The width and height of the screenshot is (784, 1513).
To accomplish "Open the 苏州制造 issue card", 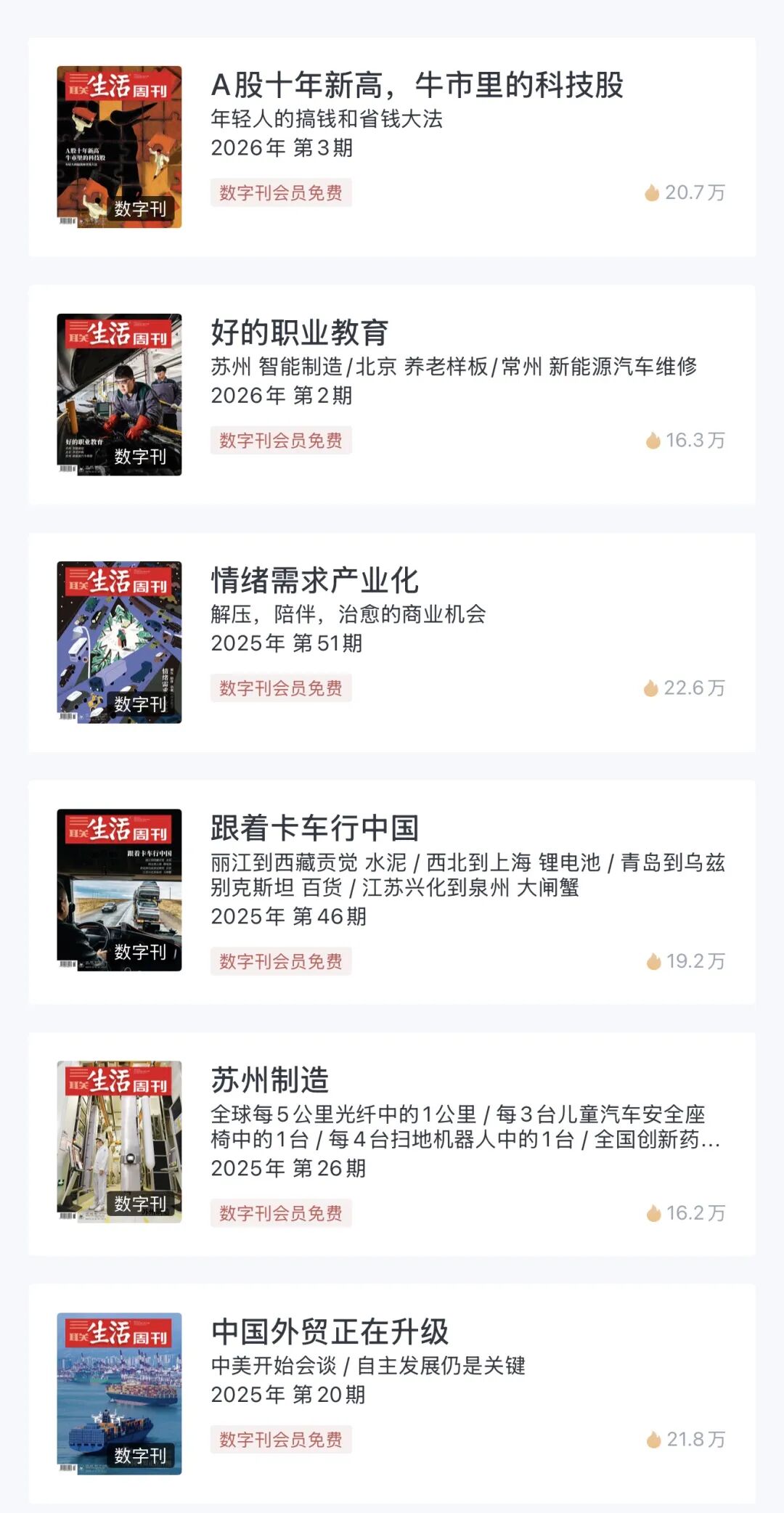I will [269, 1080].
